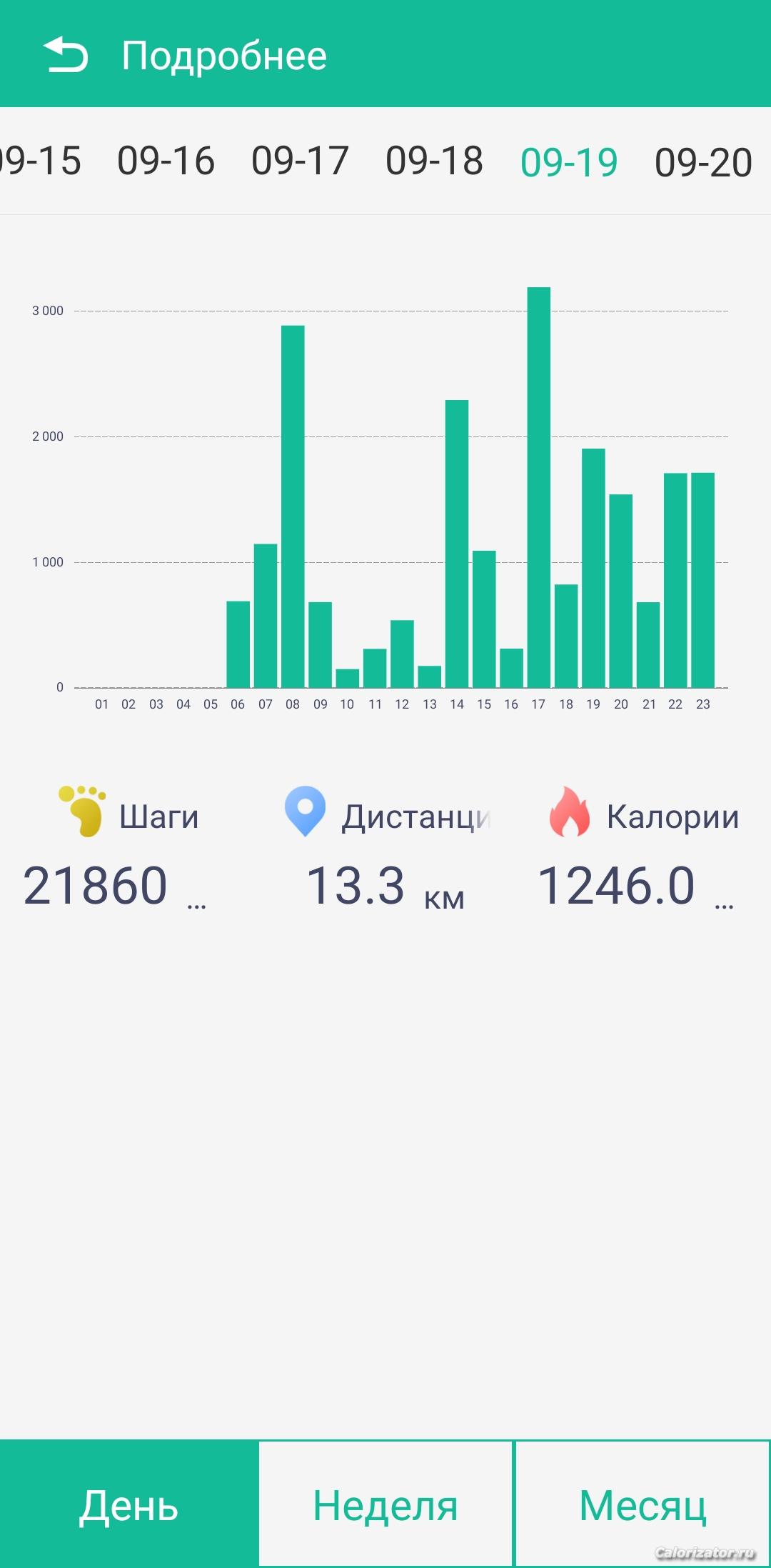Jump to the 09-20 date
The image size is (771, 1568).
(703, 162)
